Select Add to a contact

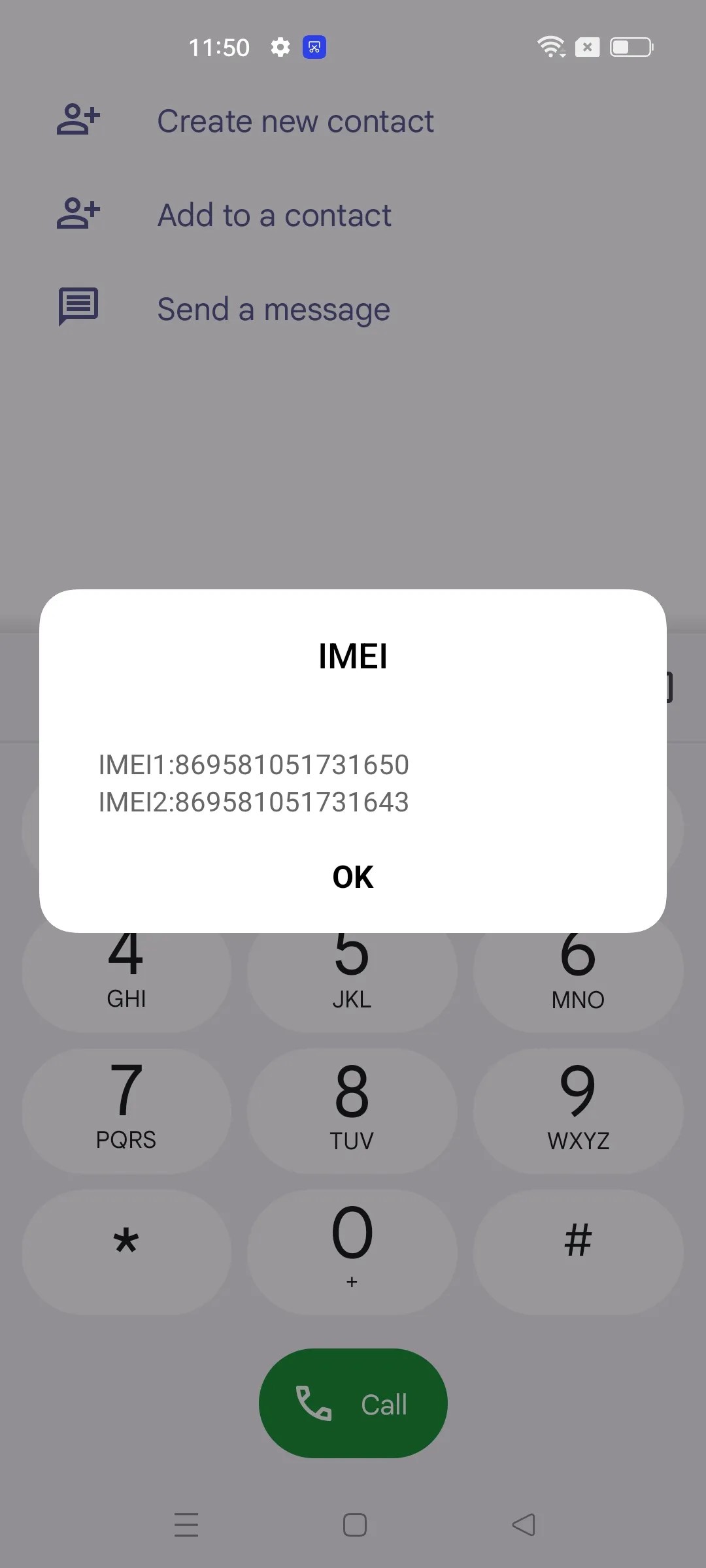[275, 215]
